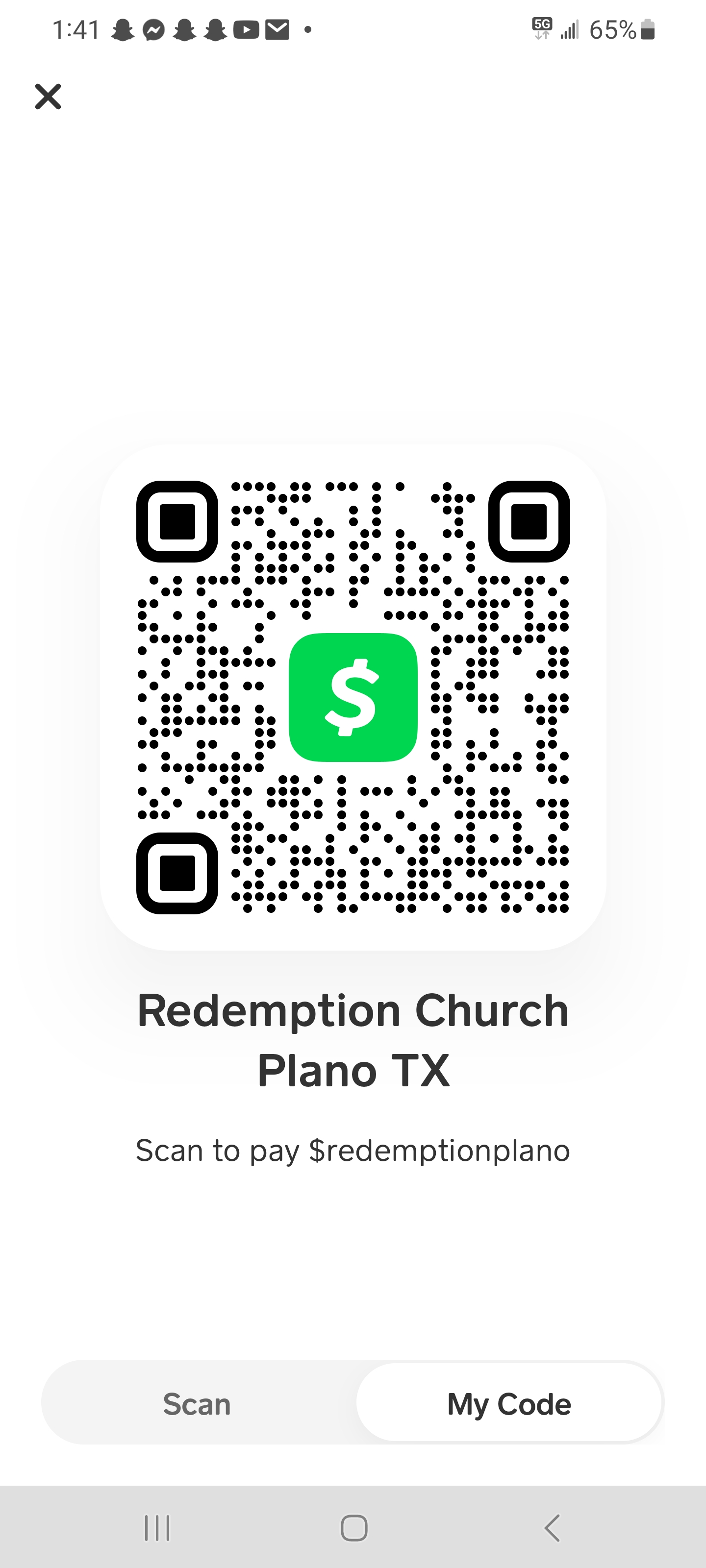The image size is (706, 1568).
Task: Close the QR code screen
Action: click(48, 97)
